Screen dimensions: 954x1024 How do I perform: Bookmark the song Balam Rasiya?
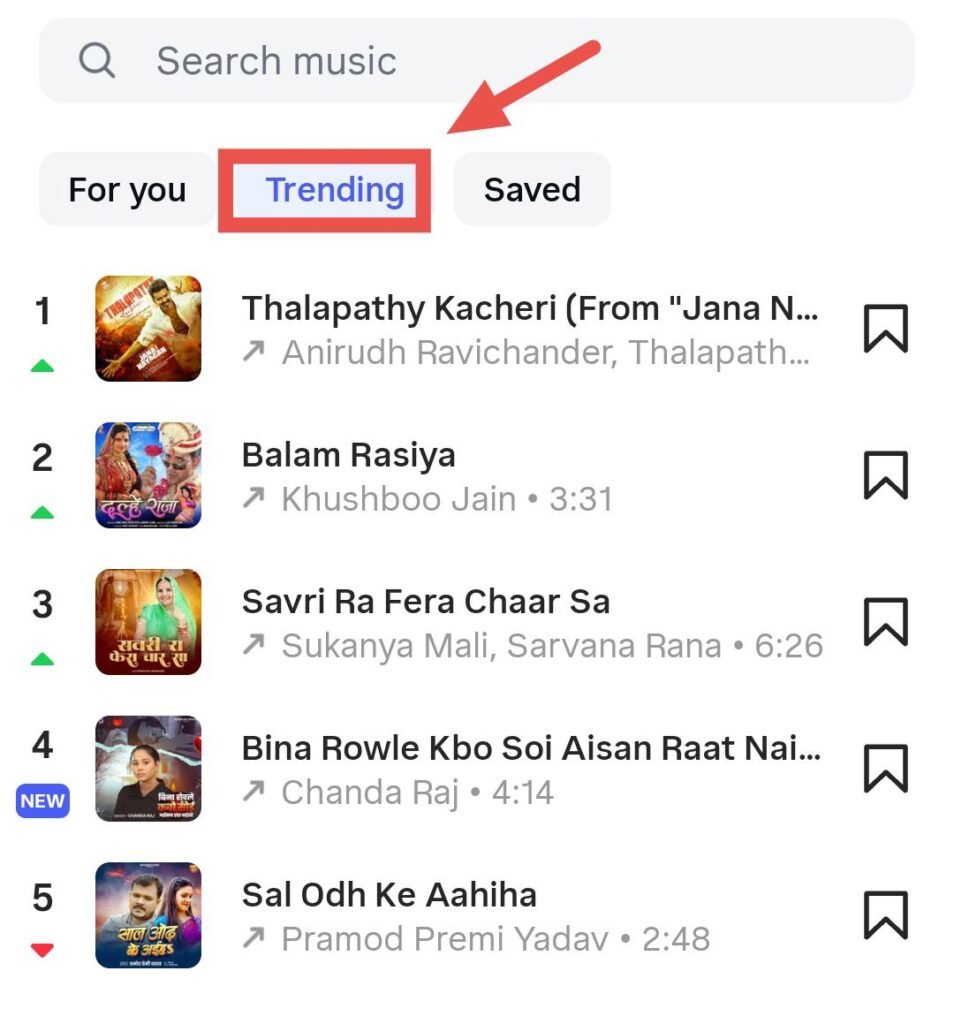click(885, 475)
